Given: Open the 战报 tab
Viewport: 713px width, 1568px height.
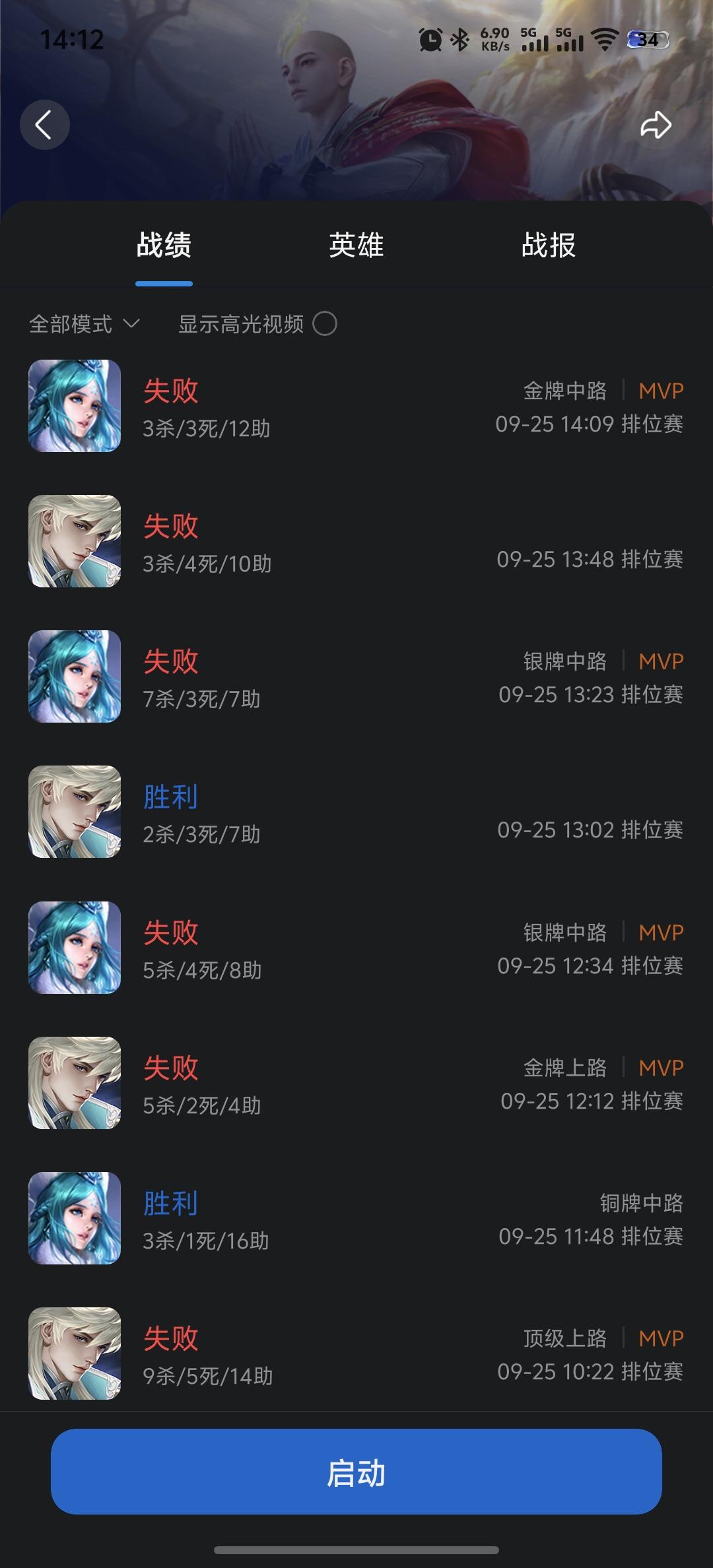Looking at the screenshot, I should [x=547, y=245].
